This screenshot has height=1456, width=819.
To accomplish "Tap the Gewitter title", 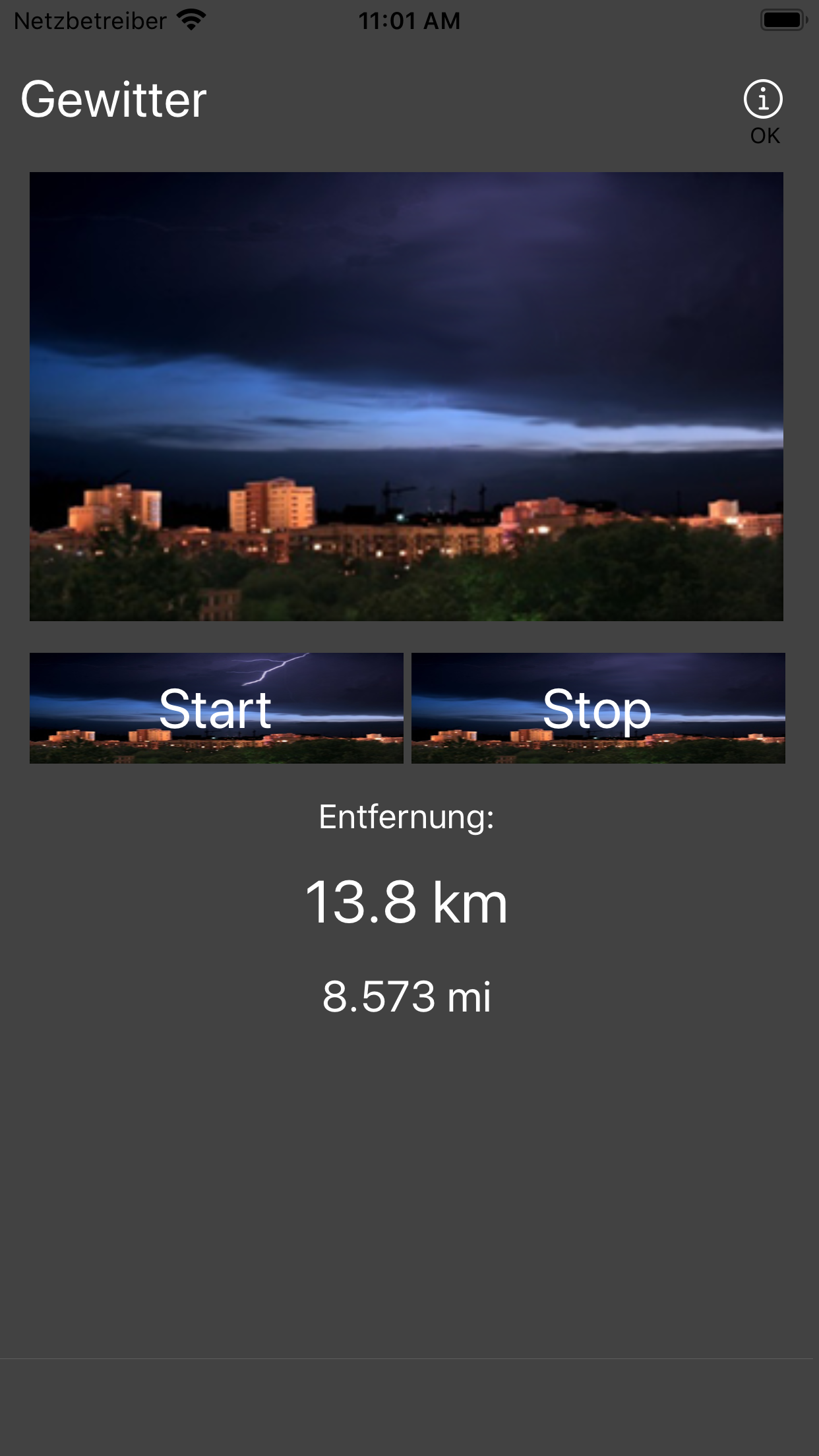I will [x=113, y=99].
